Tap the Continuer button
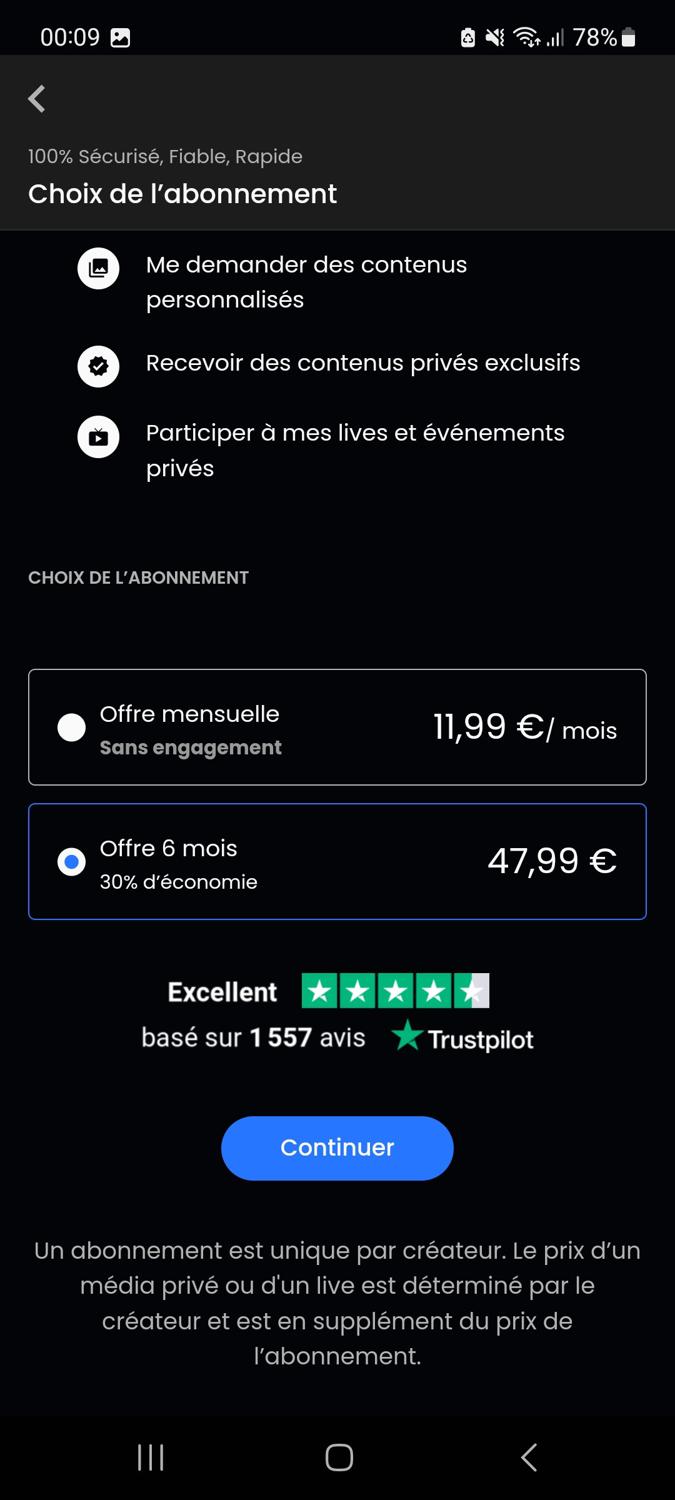The width and height of the screenshot is (675, 1500). pyautogui.click(x=337, y=1148)
